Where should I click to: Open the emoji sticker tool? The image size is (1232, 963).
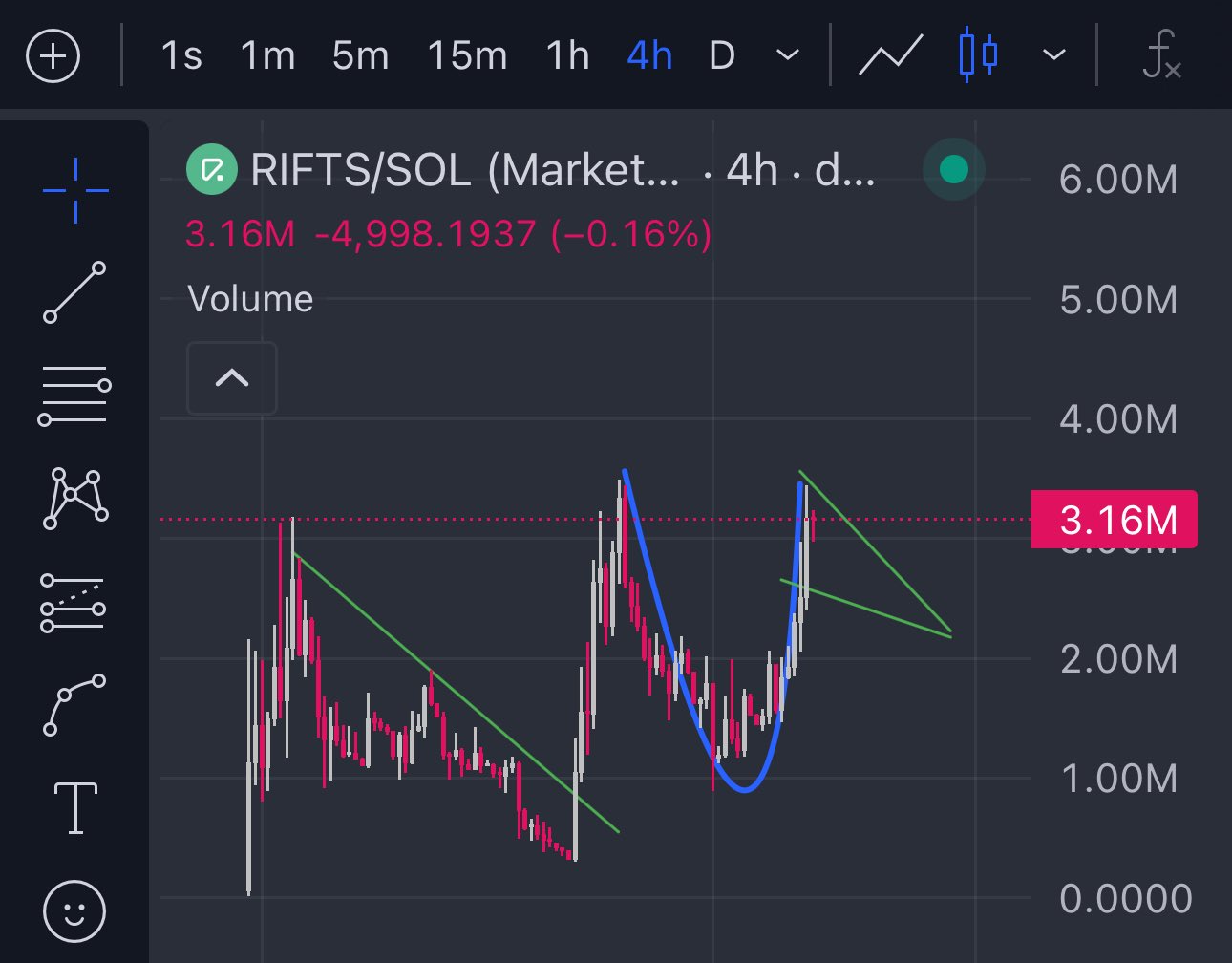(75, 909)
